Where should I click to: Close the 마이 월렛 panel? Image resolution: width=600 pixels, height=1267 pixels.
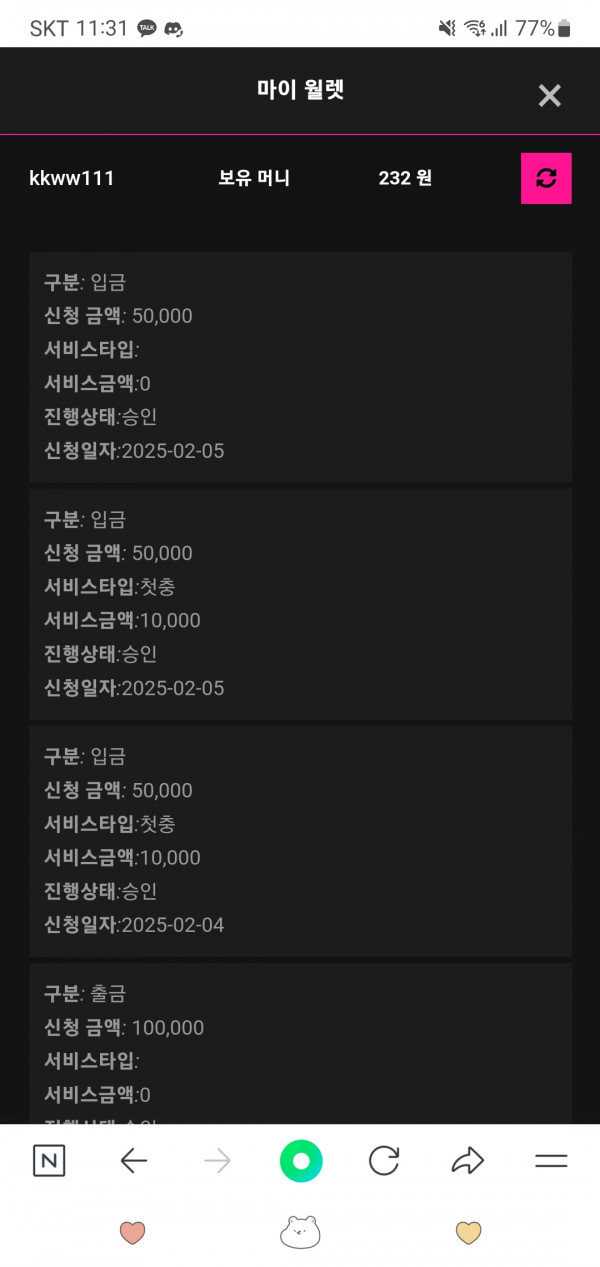(x=549, y=95)
